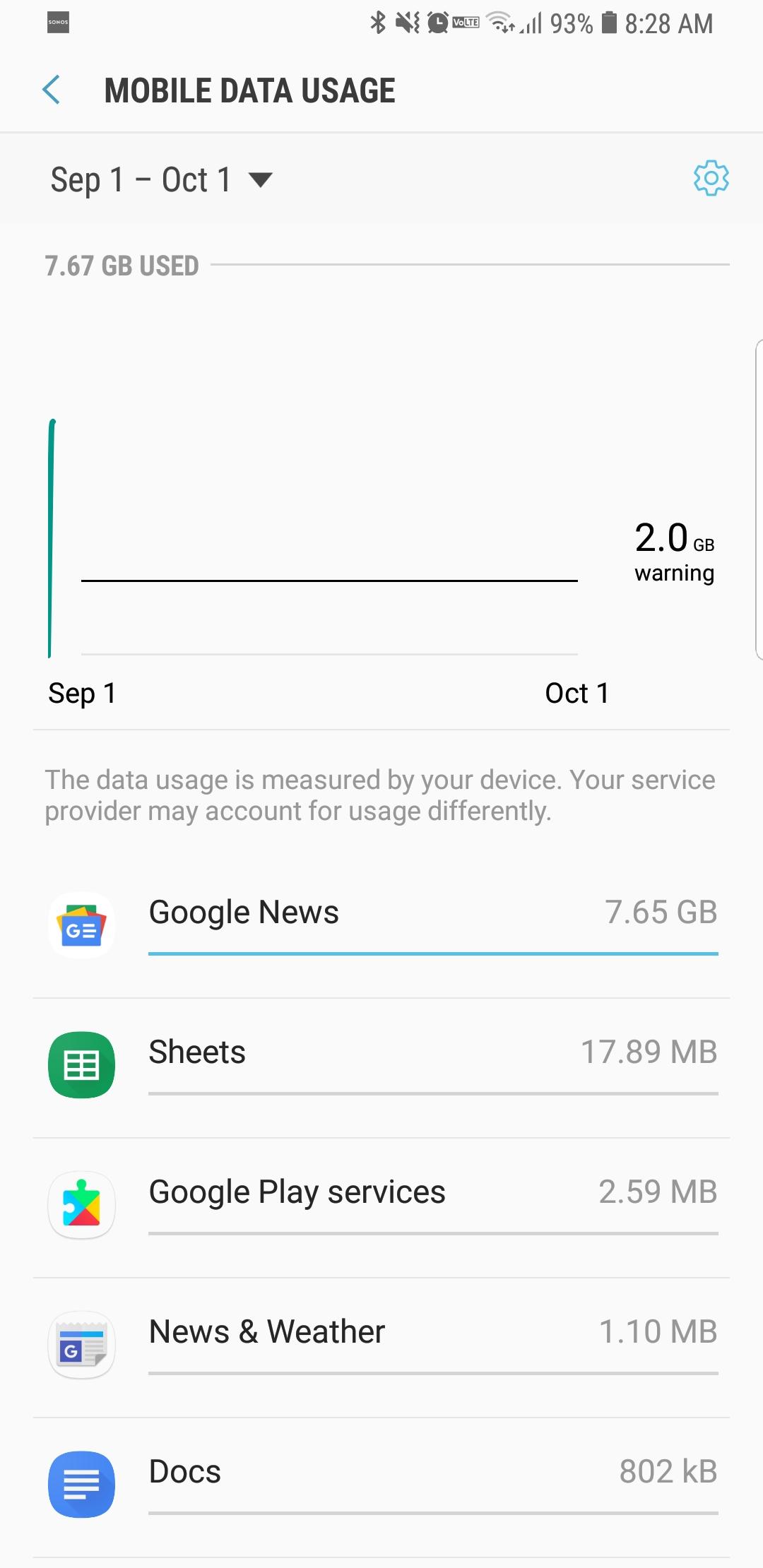Open the Sep 1 – Oct 1 date dropdown

coord(161,180)
